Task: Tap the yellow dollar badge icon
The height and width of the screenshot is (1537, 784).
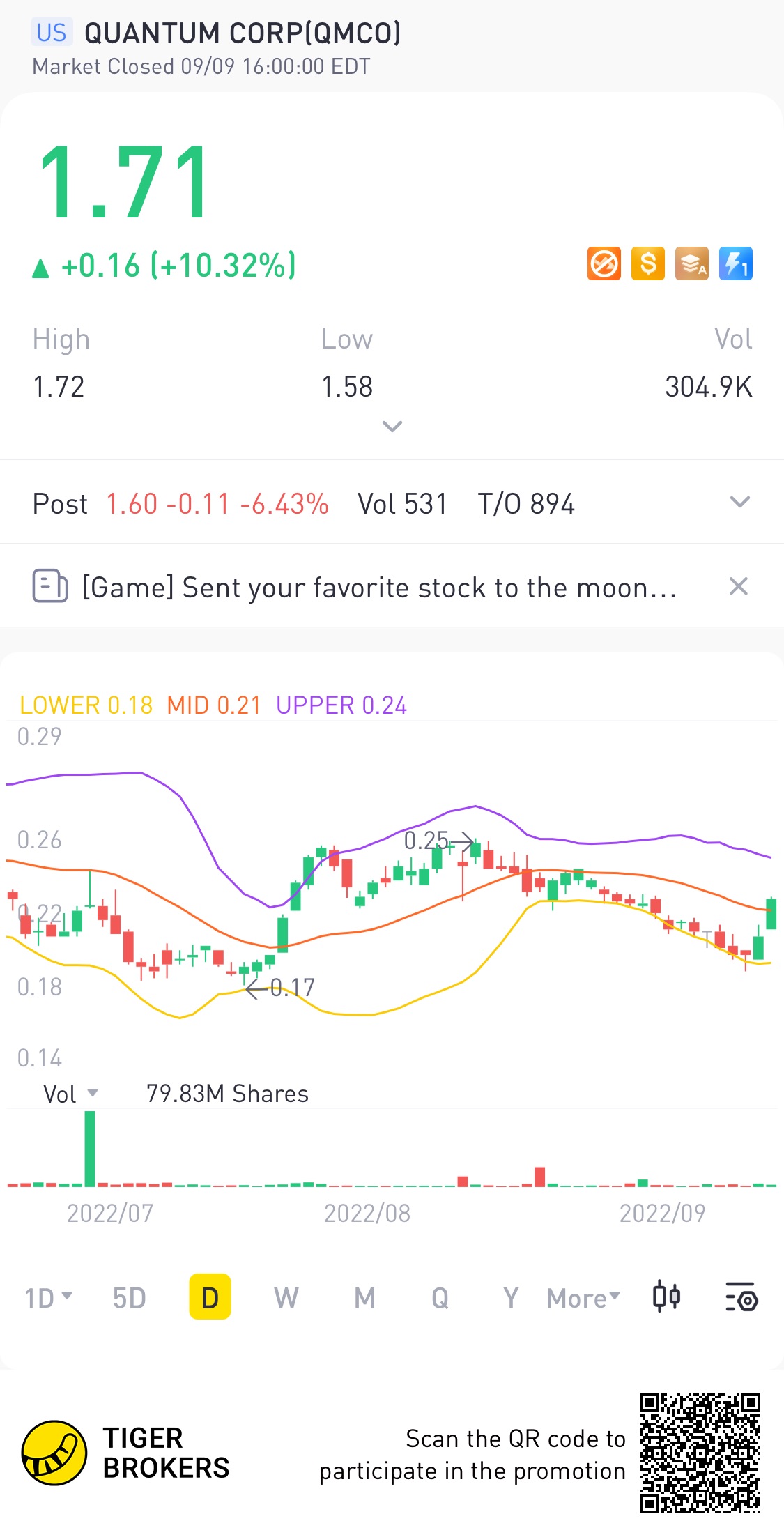Action: point(647,264)
